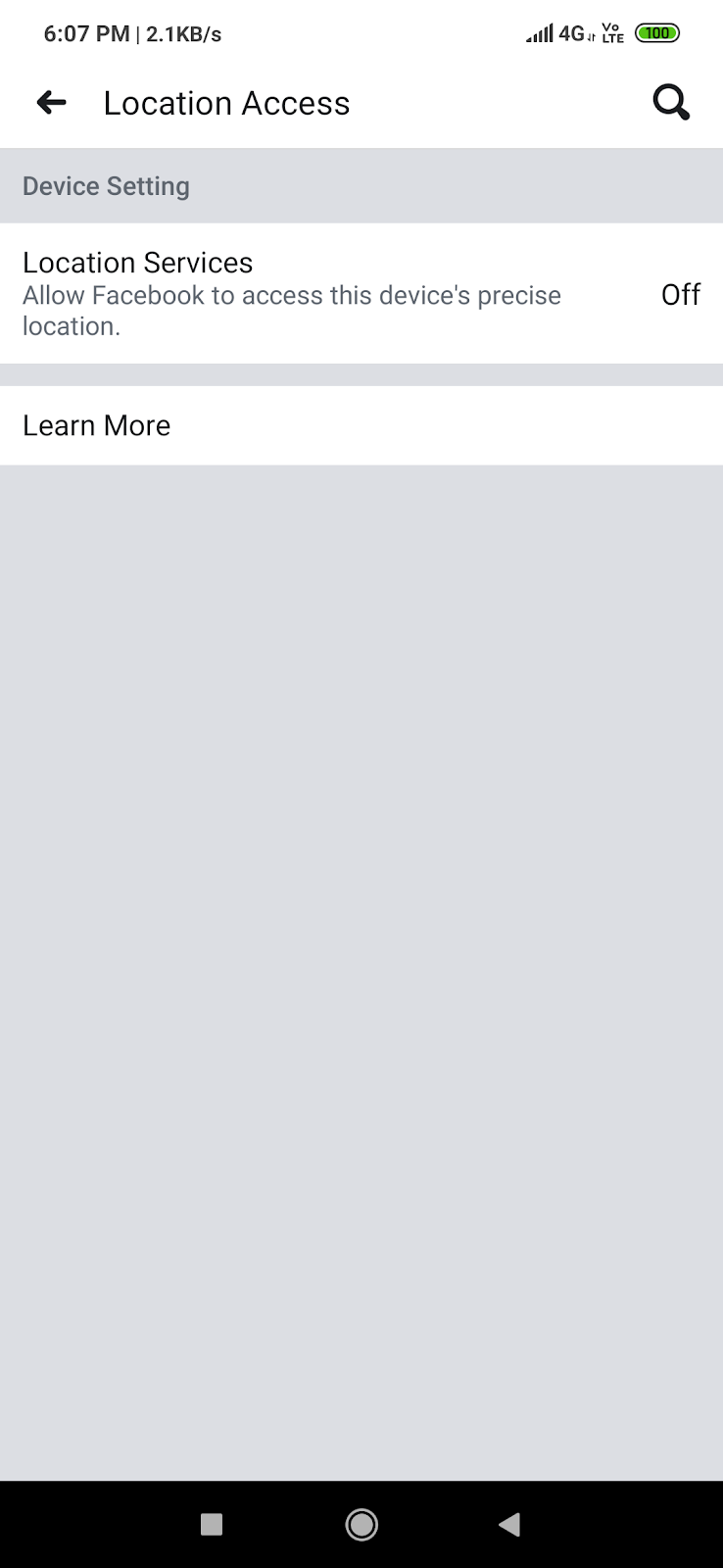Tap the system home button
This screenshot has width=723, height=1568.
pos(361,1524)
